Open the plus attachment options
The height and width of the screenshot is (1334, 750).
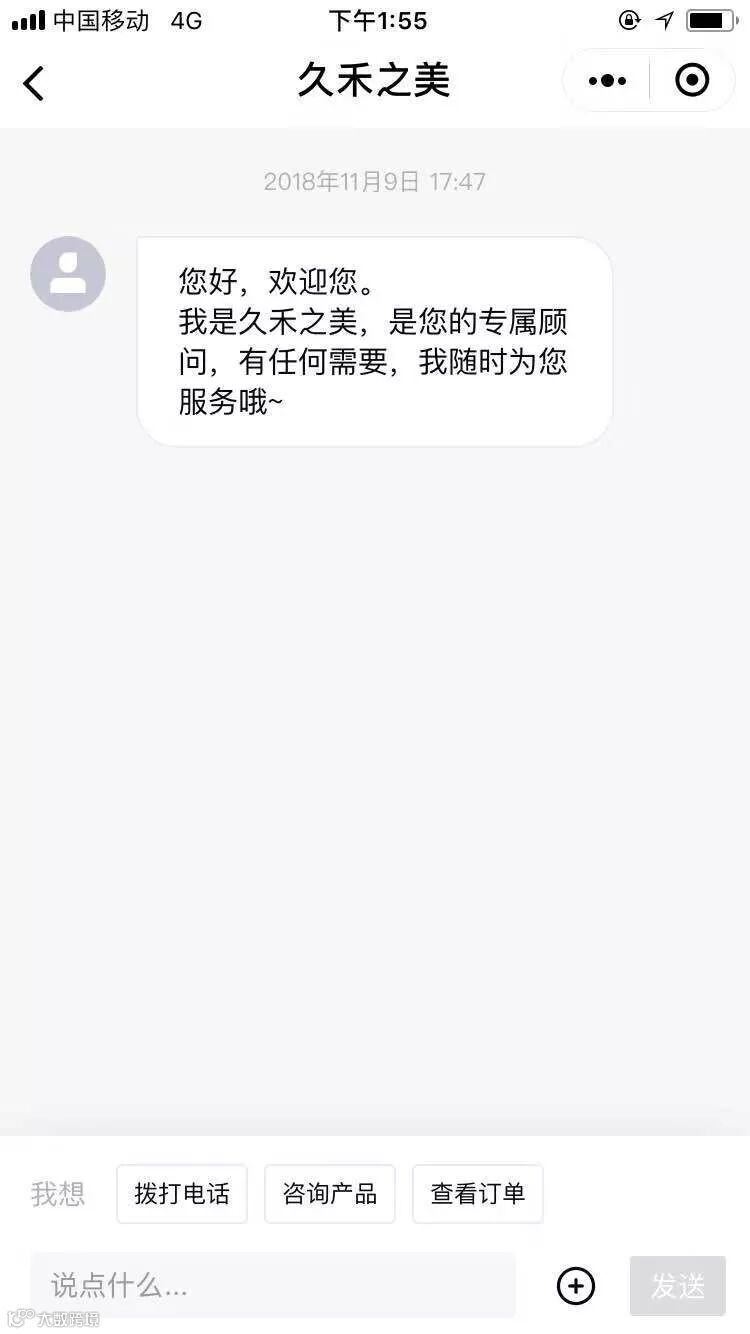click(576, 1286)
